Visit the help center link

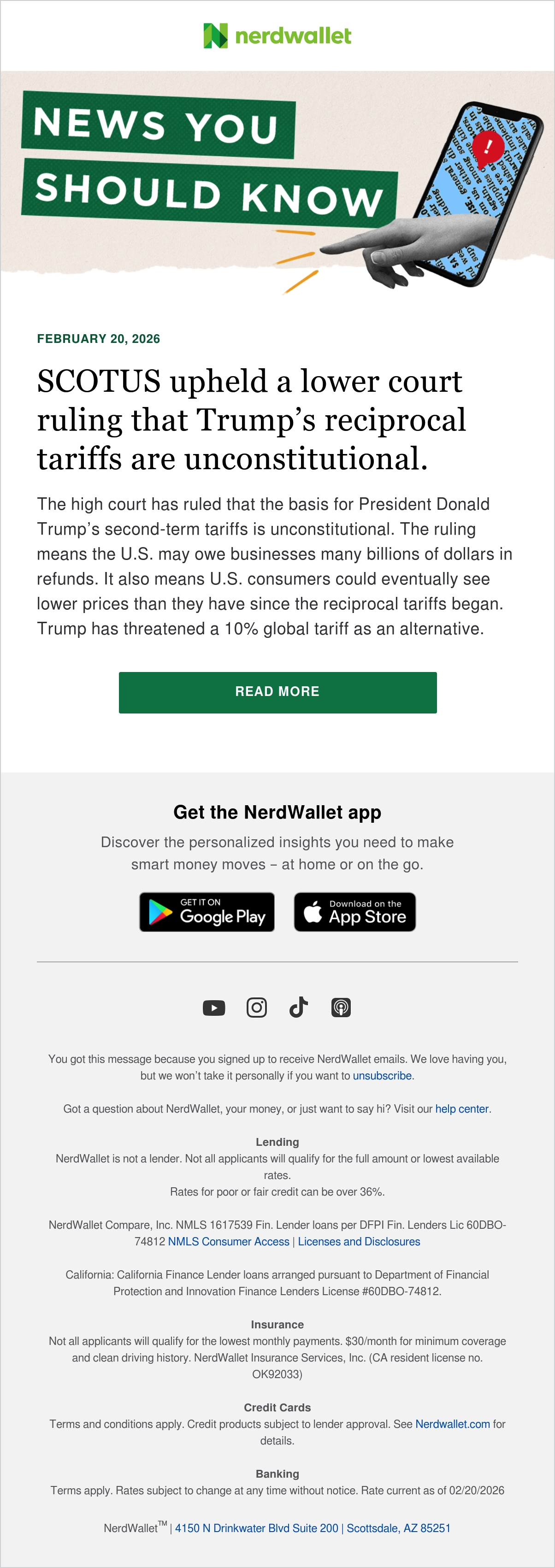pos(462,1109)
